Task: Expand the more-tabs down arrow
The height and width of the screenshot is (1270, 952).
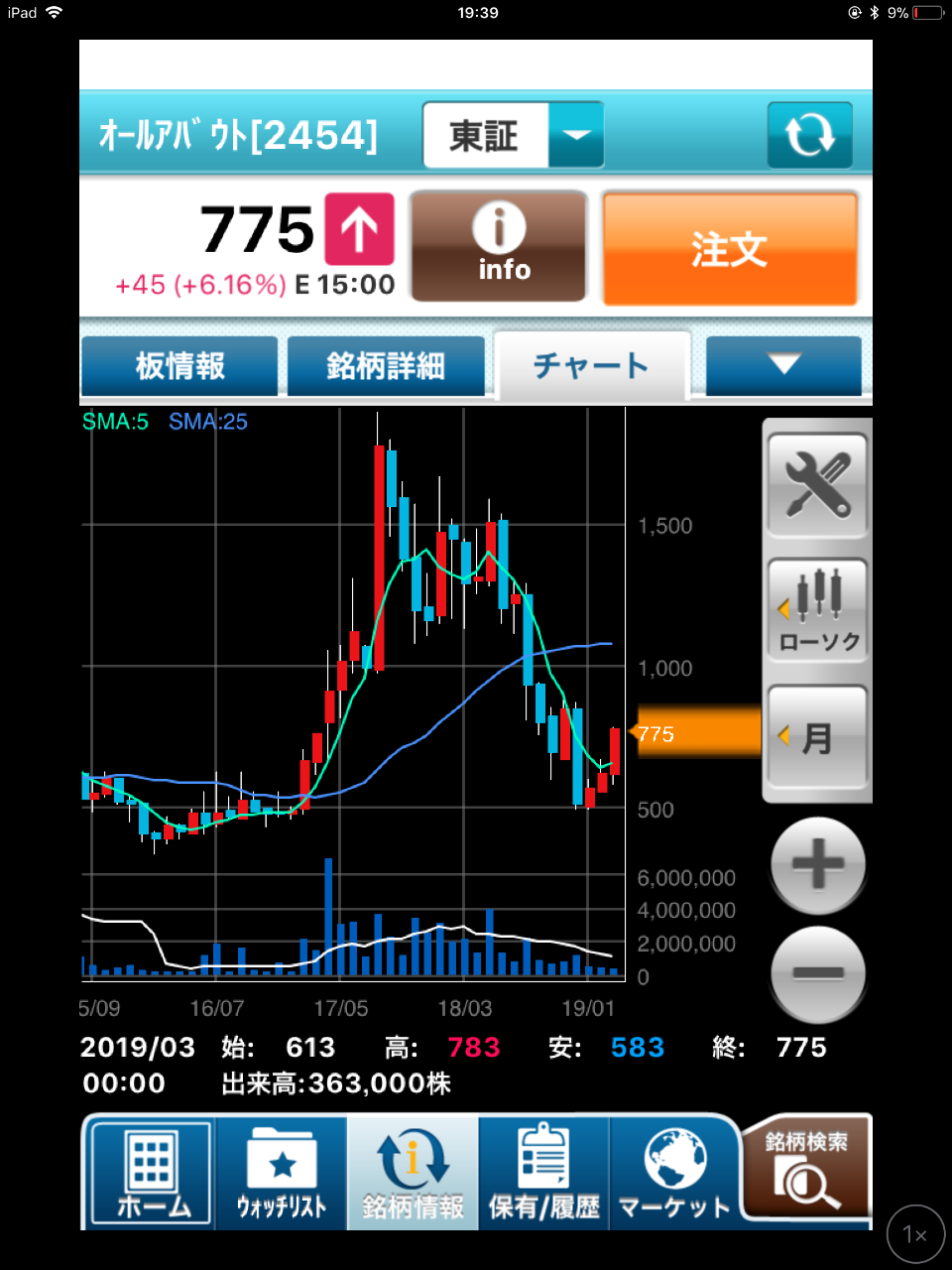Action: pyautogui.click(x=783, y=365)
